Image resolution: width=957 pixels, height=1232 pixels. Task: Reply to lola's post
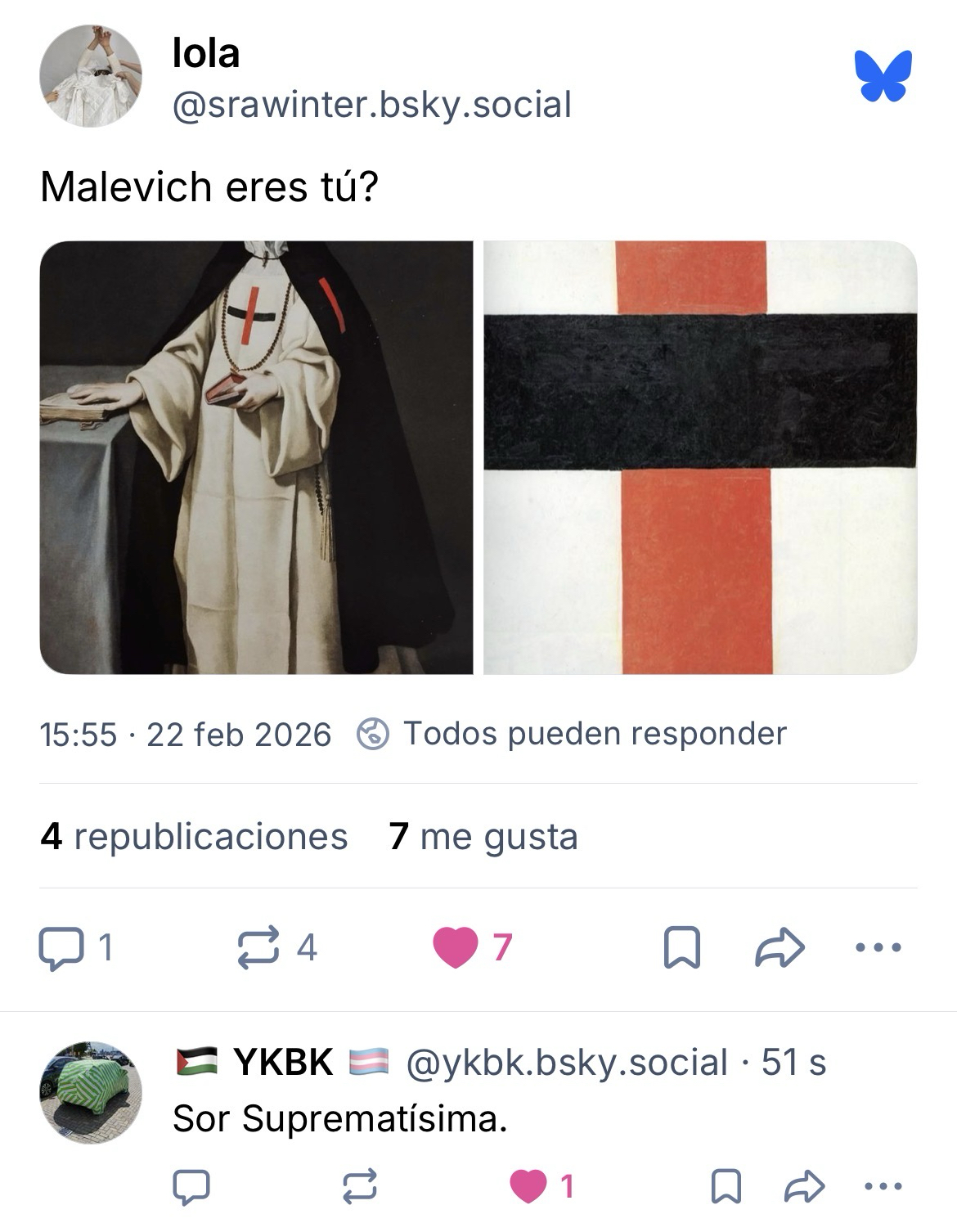tap(61, 947)
